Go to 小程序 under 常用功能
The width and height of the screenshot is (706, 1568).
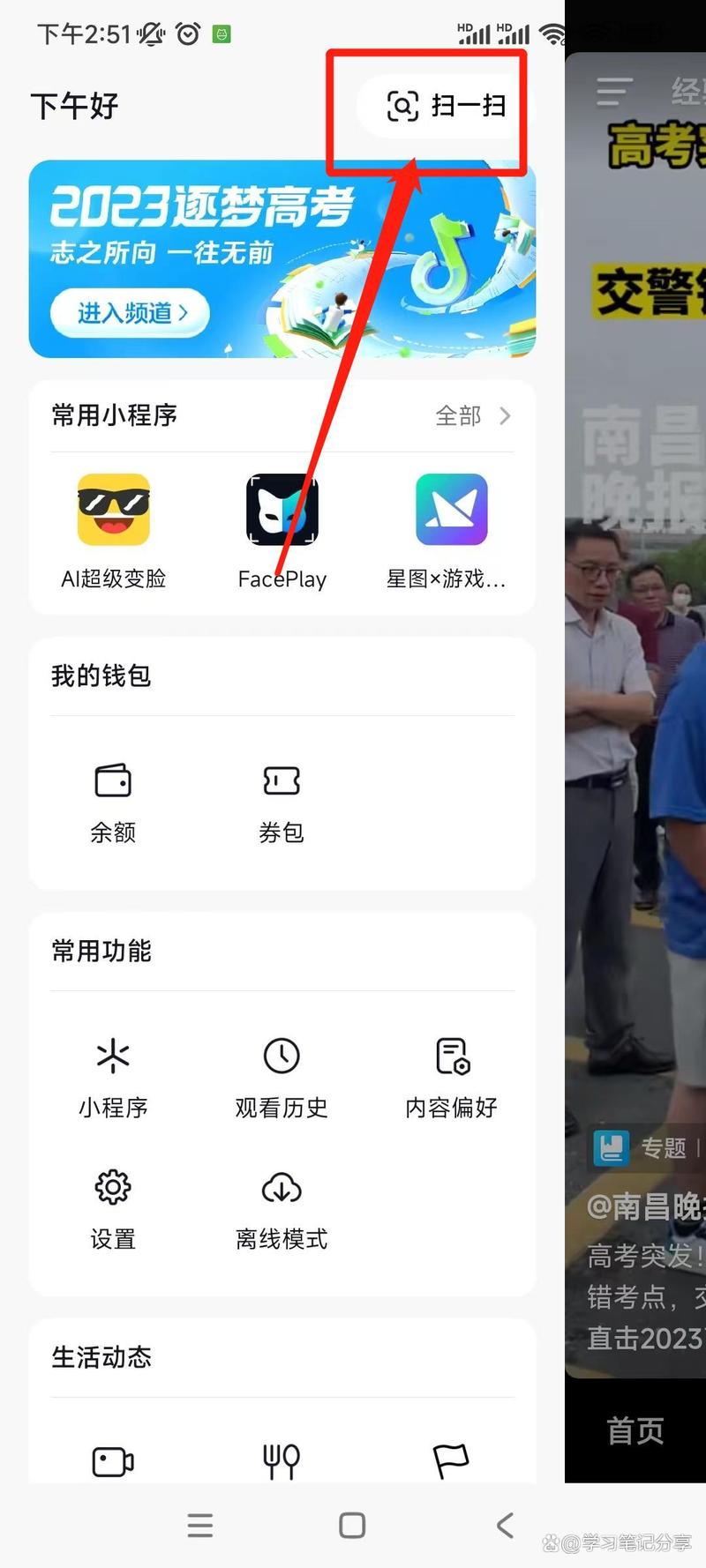pos(113,1076)
